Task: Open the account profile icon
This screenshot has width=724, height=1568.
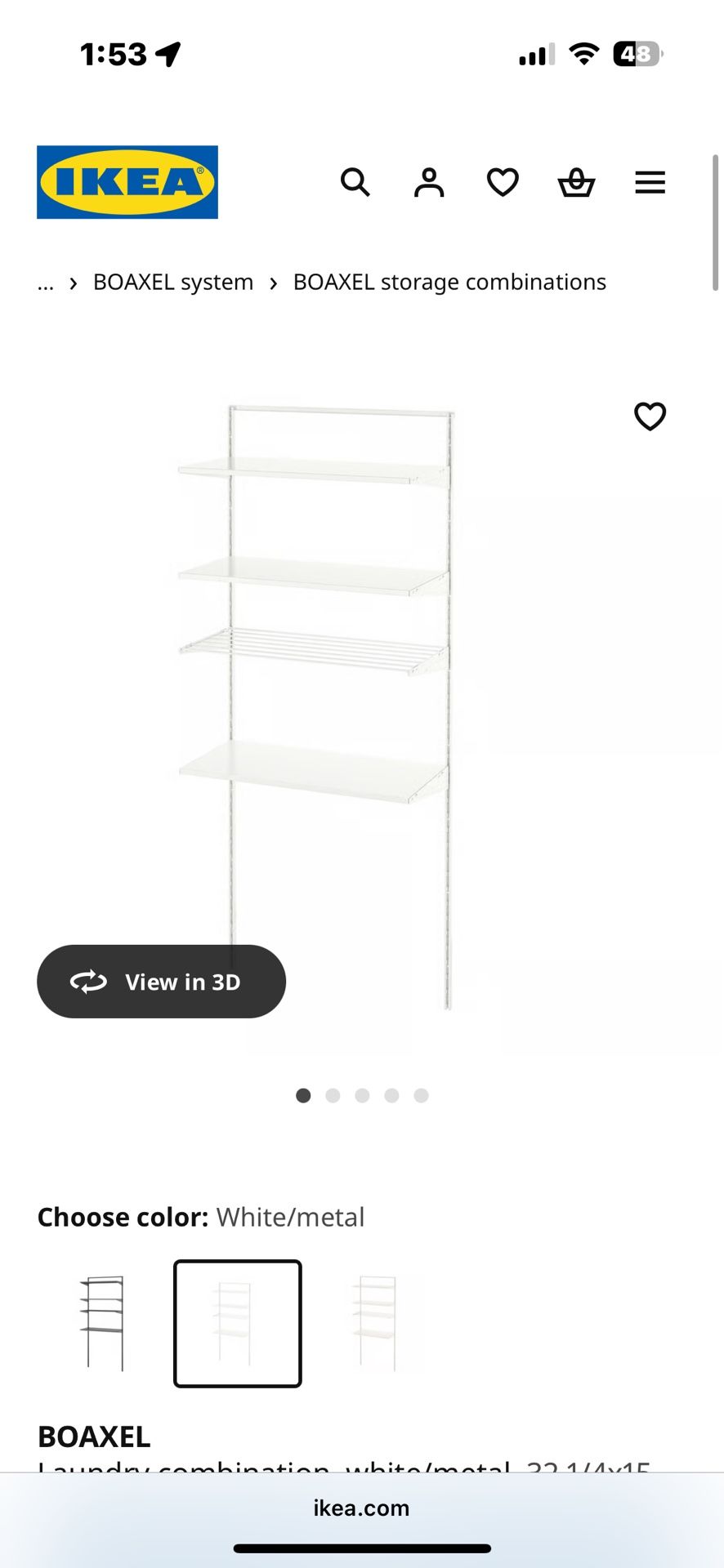Action: pos(428,182)
